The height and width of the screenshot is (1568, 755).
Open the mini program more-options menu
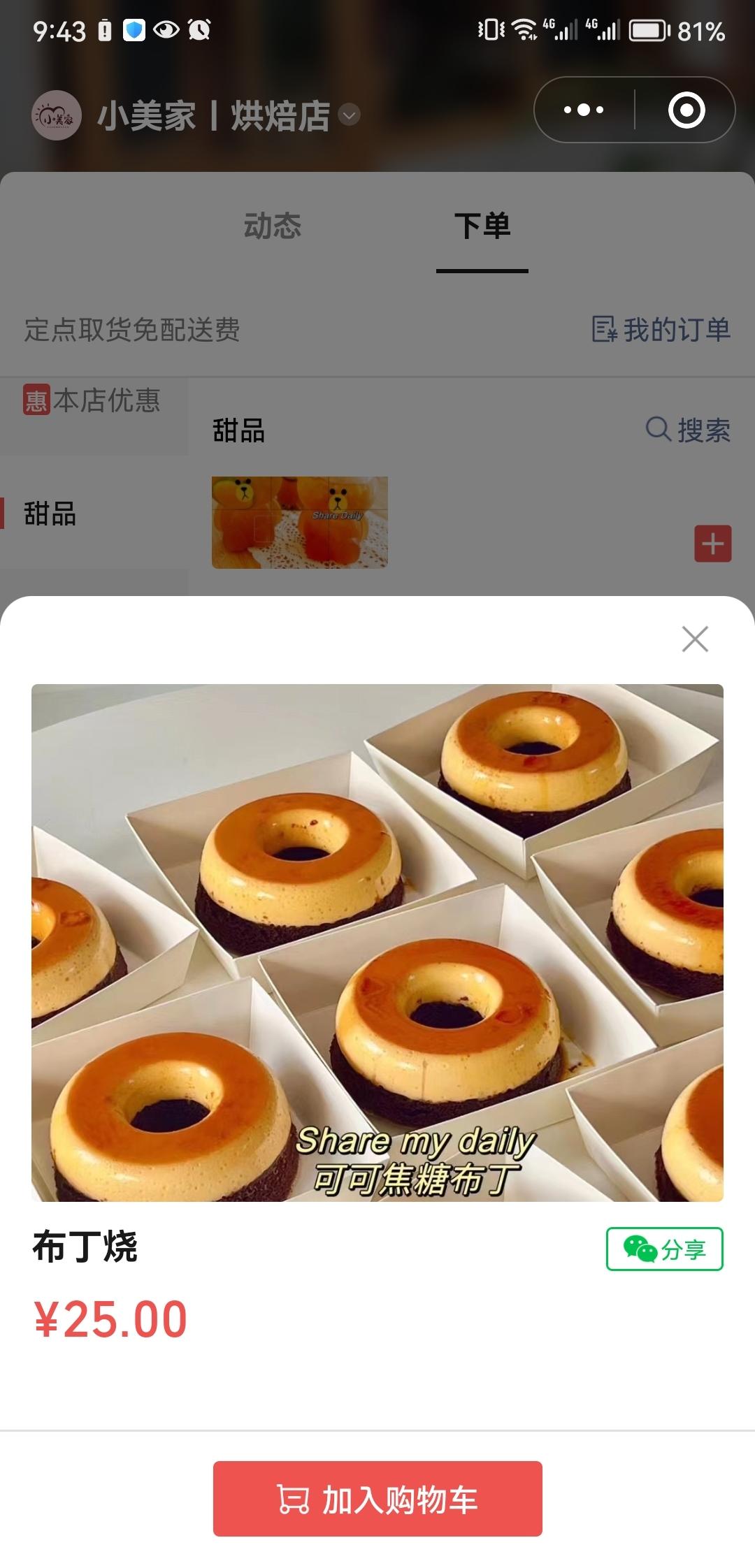tap(584, 110)
